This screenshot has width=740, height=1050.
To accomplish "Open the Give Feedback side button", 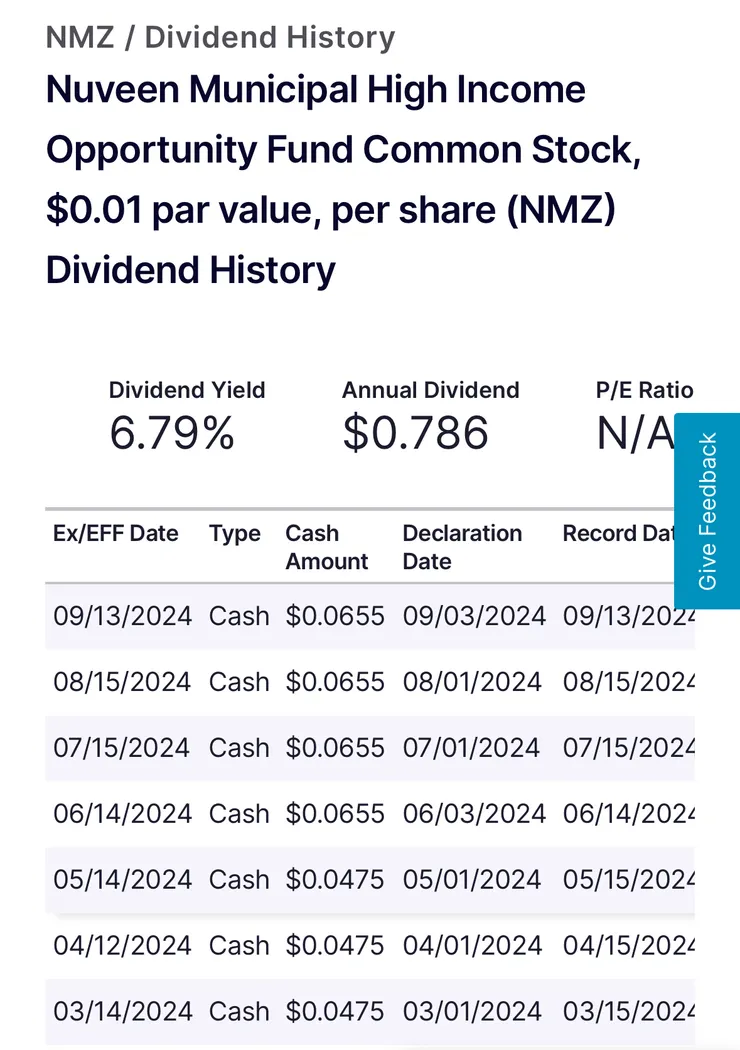I will pyautogui.click(x=708, y=511).
